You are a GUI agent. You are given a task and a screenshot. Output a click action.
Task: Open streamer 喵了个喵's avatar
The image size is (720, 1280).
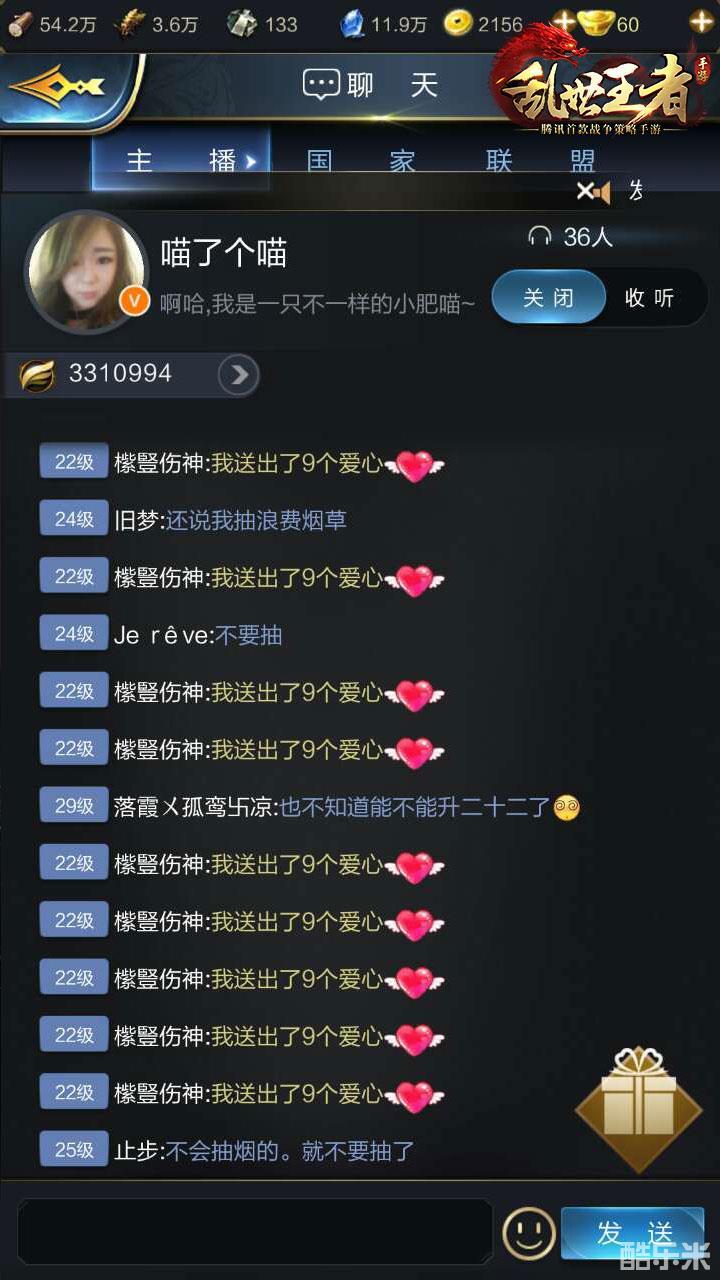click(x=87, y=272)
